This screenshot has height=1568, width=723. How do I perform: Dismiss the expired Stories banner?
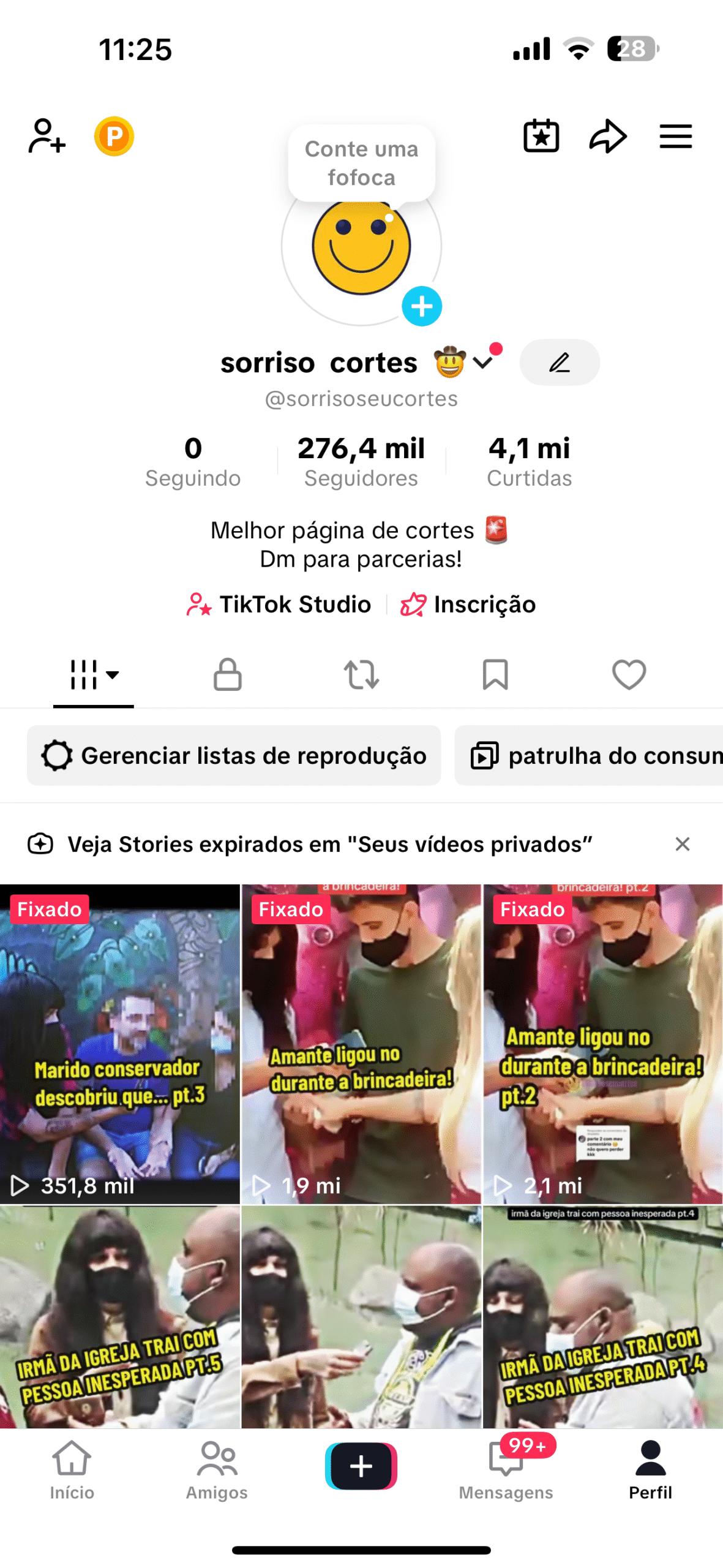pos(682,843)
